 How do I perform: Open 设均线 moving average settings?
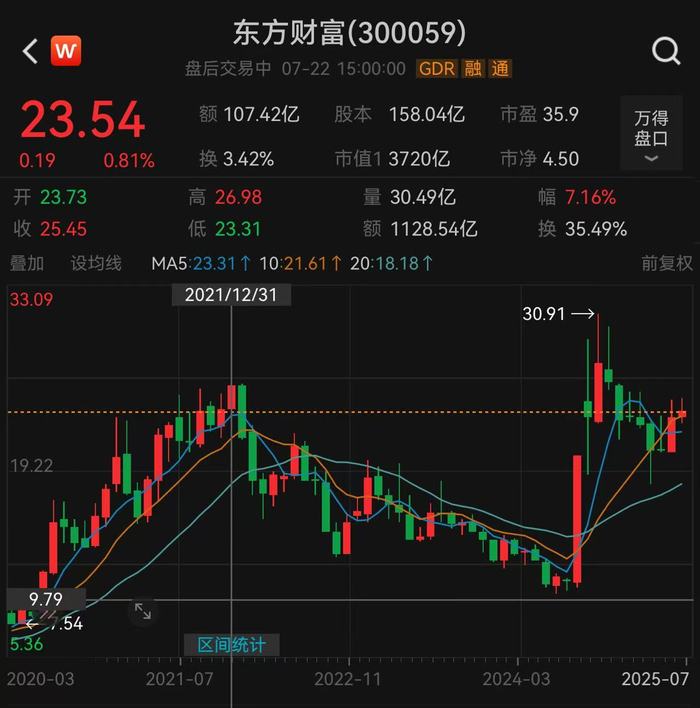[96, 264]
